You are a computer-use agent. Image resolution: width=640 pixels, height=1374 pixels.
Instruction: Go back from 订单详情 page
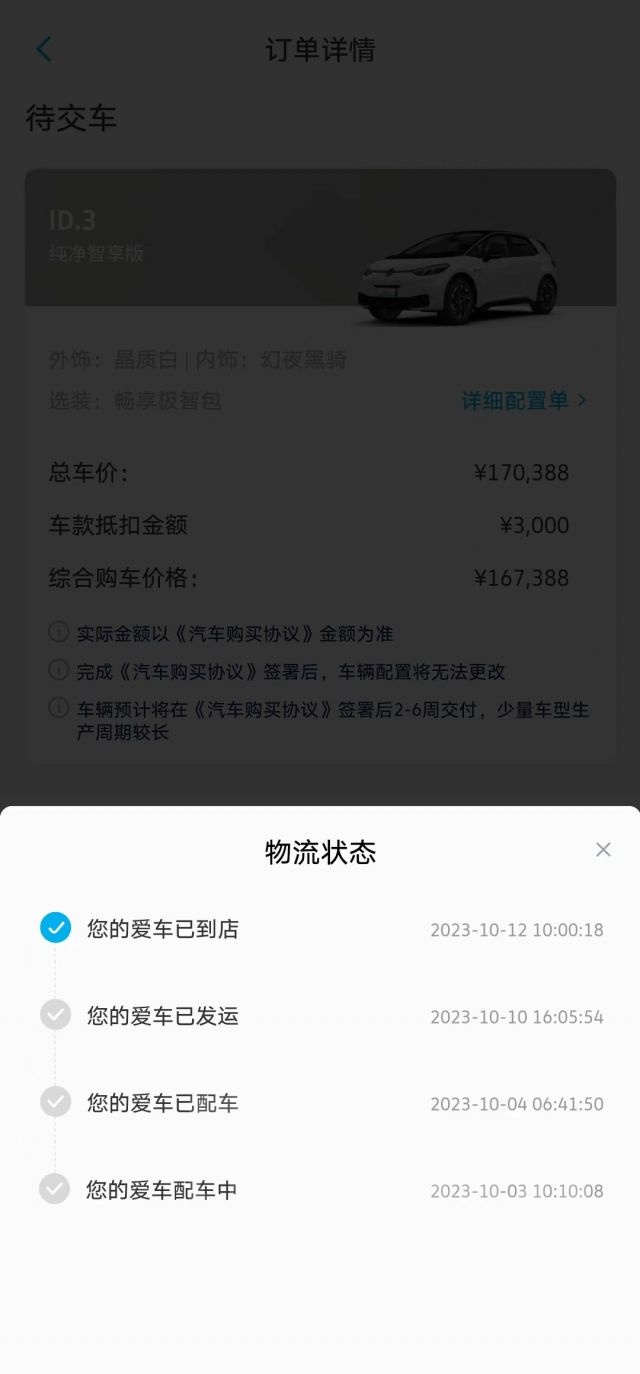click(43, 49)
